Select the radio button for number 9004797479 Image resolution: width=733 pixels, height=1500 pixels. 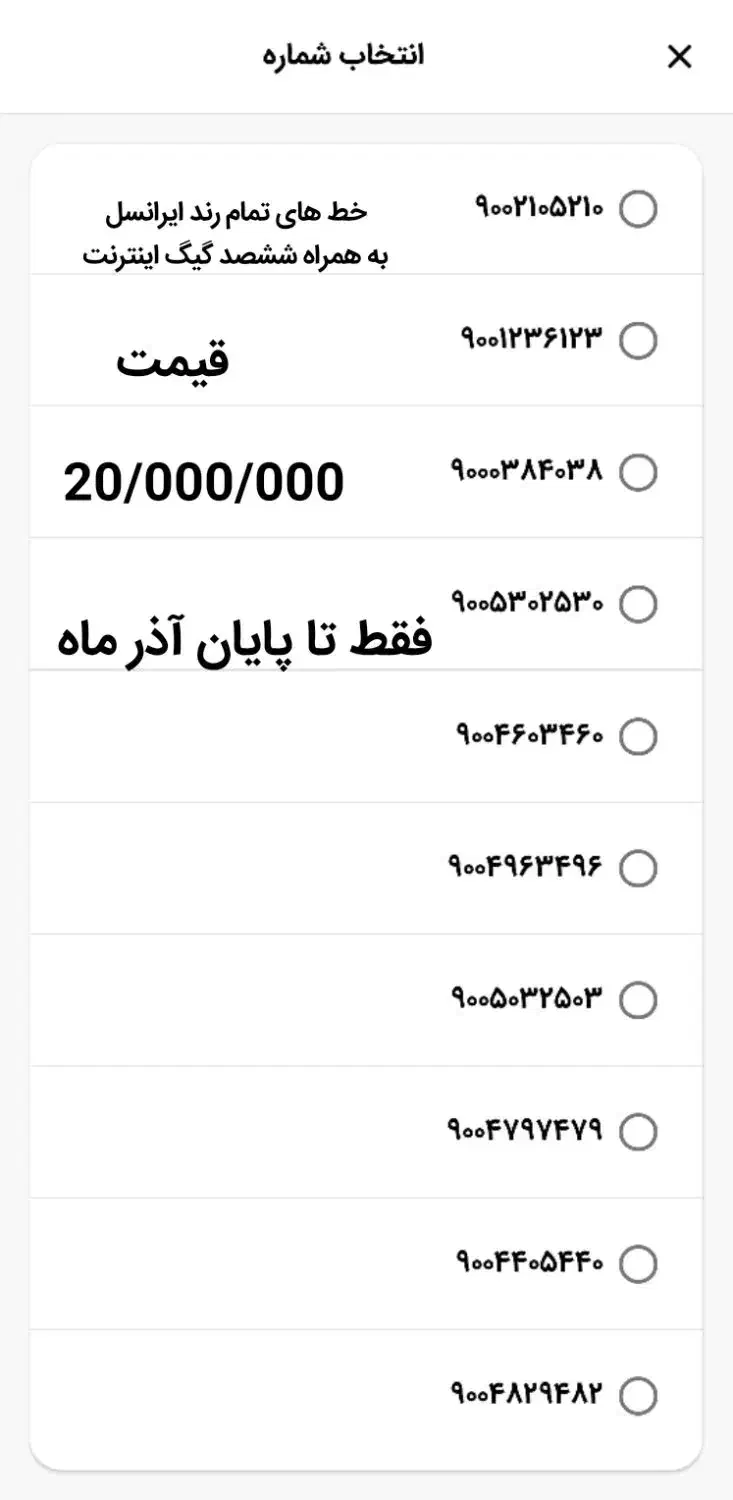635,1132
